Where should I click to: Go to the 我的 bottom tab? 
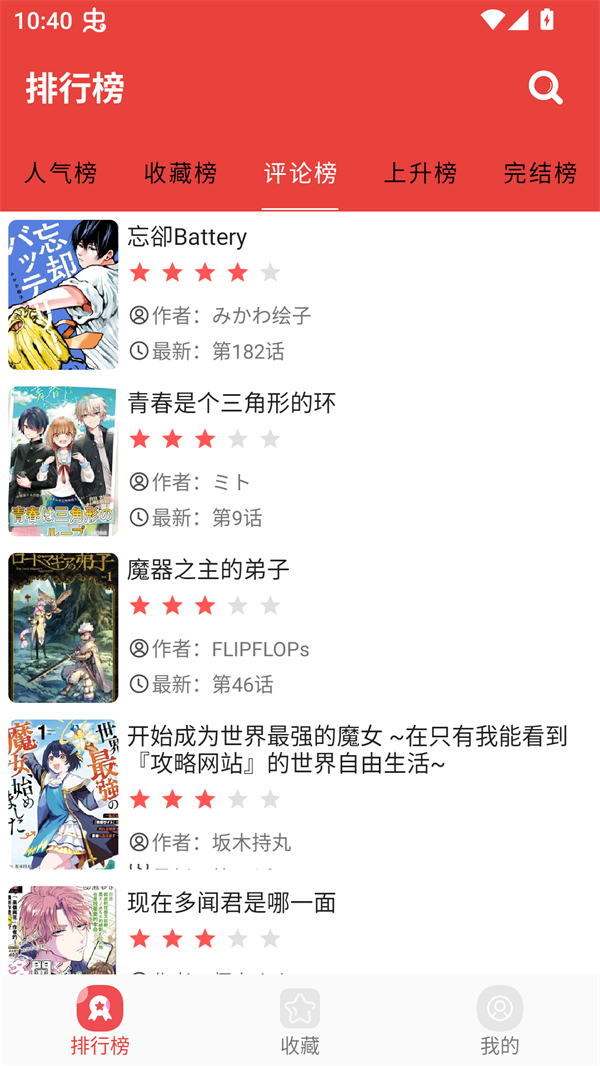[500, 1020]
